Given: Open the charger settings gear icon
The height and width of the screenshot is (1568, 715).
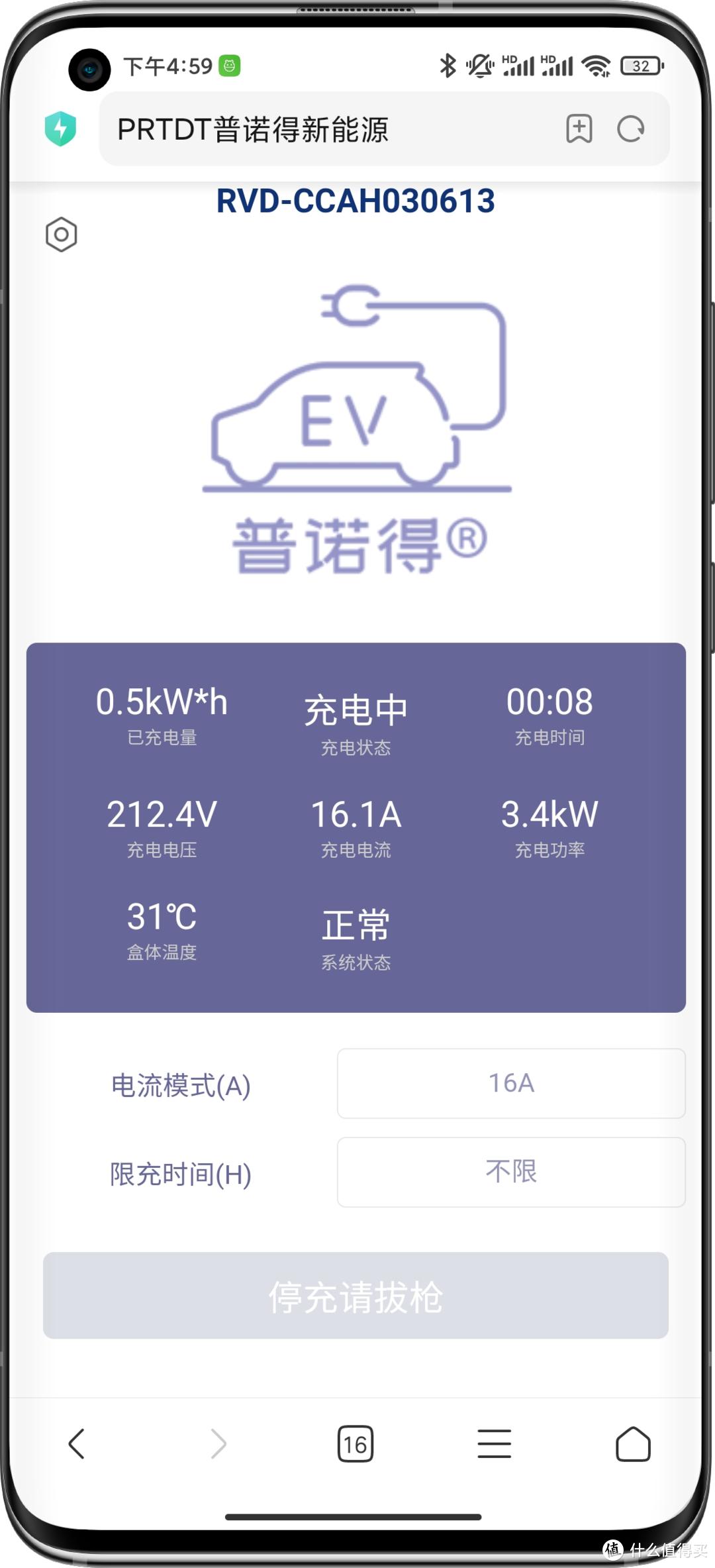Looking at the screenshot, I should coord(60,235).
